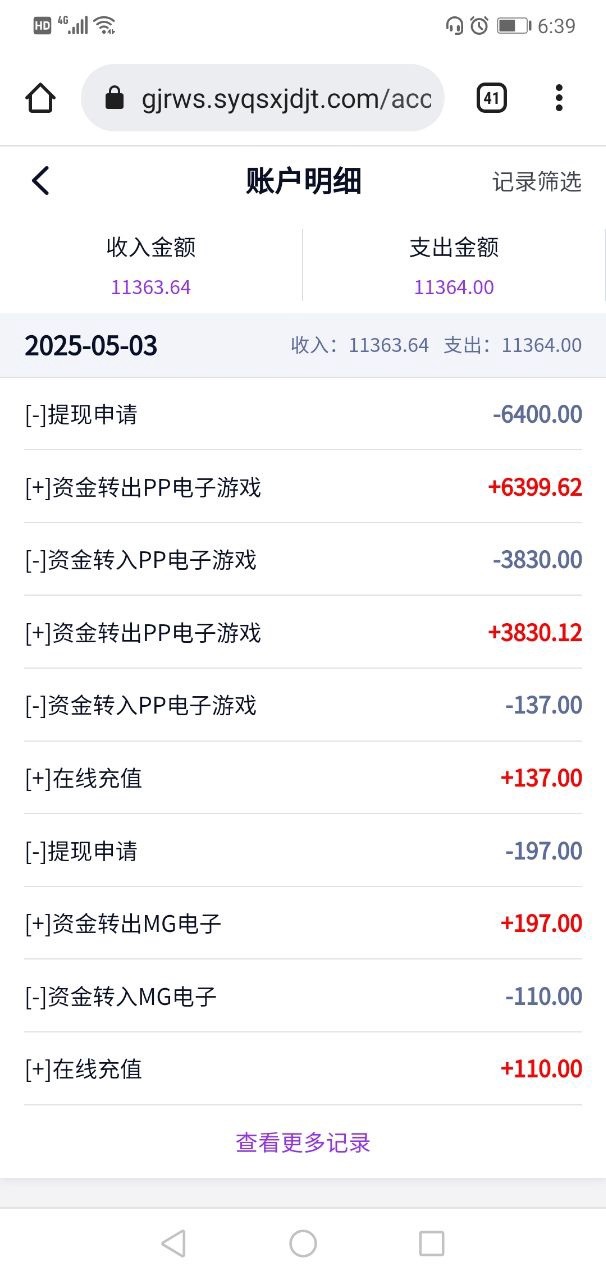This screenshot has height=1280, width=606.
Task: Open browser home page icon
Action: point(40,98)
